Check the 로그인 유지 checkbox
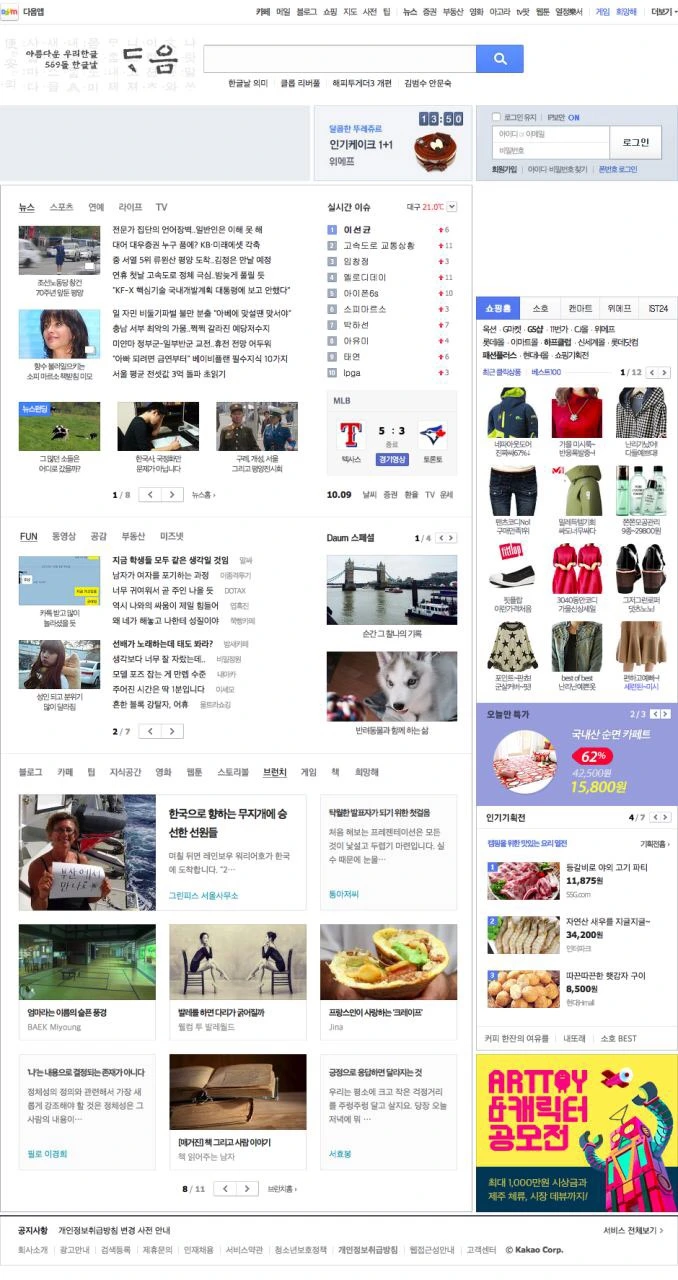This screenshot has height=1280, width=678. 497,117
